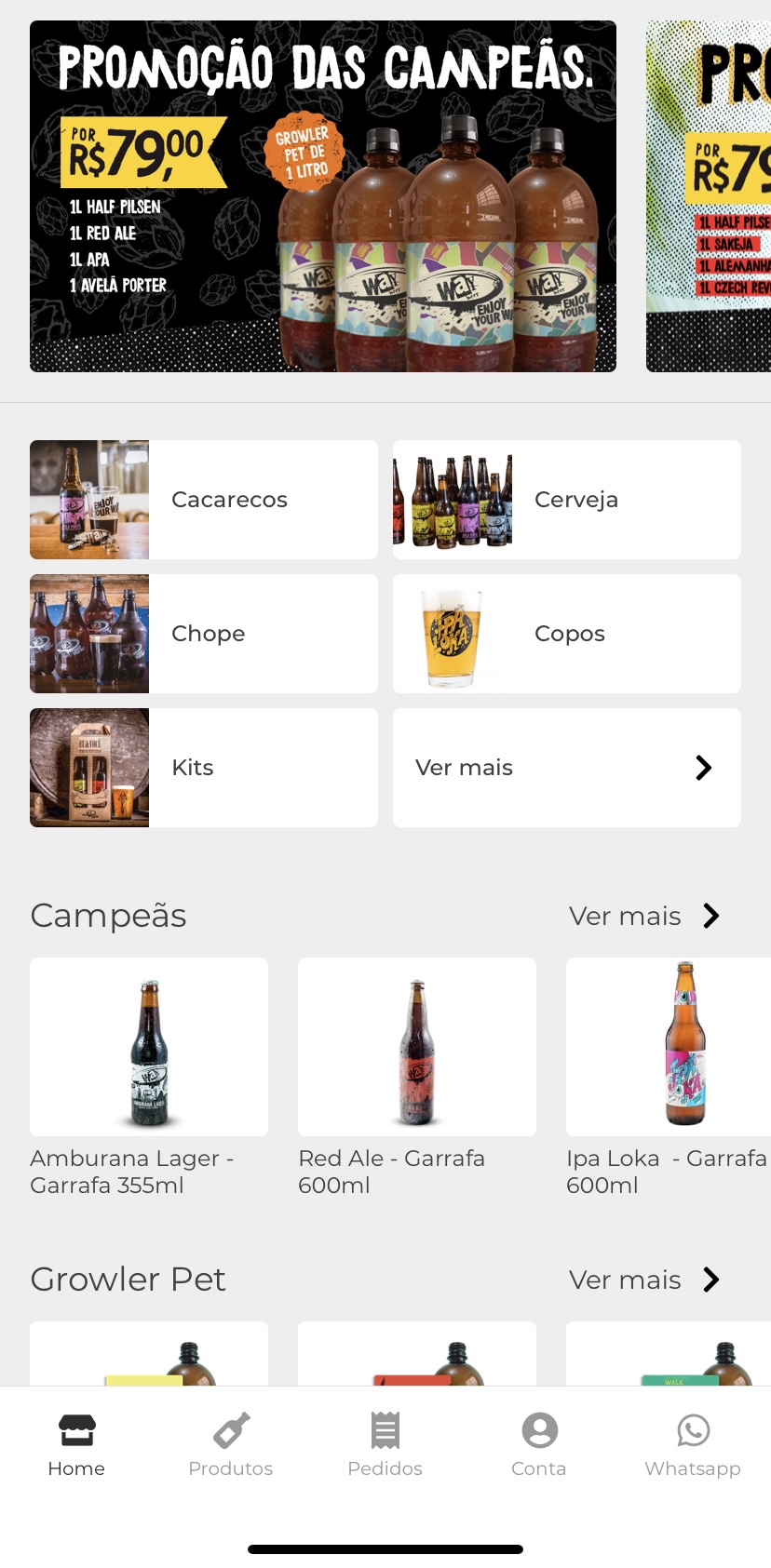This screenshot has width=771, height=1568.
Task: Click Ver mais next to Growler Pet
Action: 625,1280
